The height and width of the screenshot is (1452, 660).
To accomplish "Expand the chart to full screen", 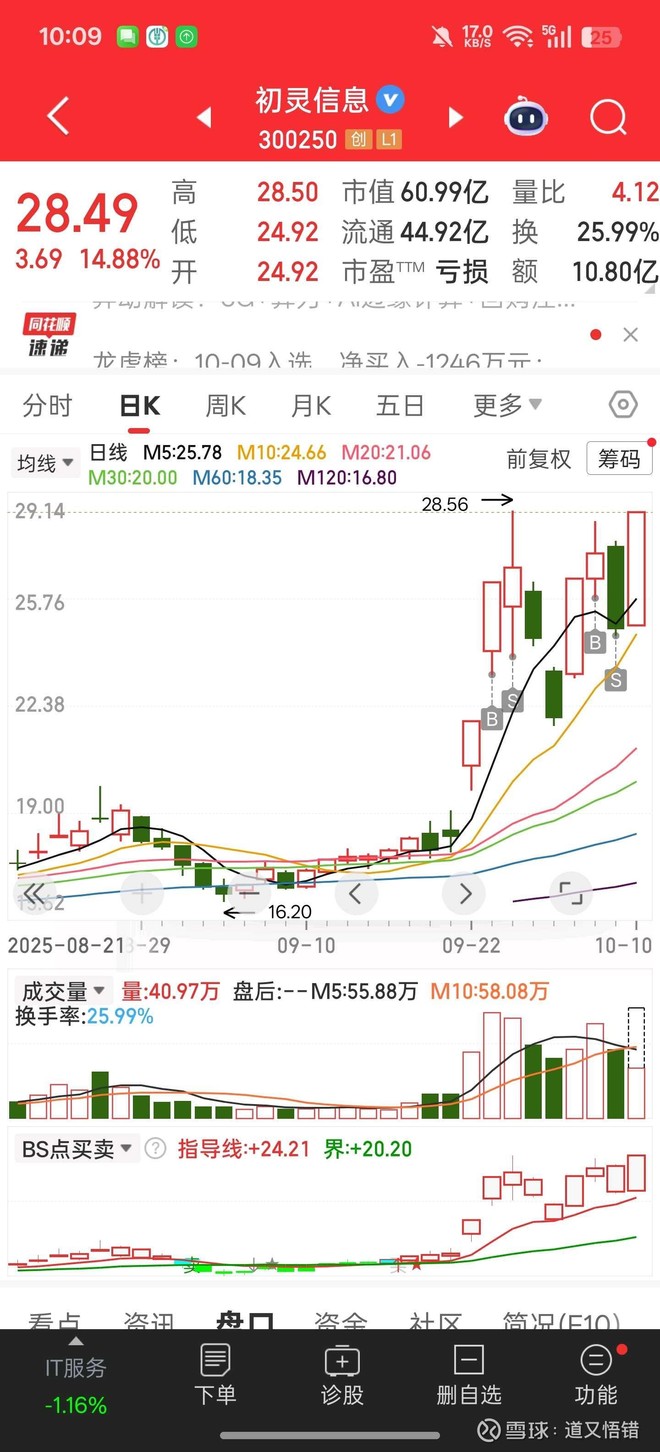I will 570,893.
